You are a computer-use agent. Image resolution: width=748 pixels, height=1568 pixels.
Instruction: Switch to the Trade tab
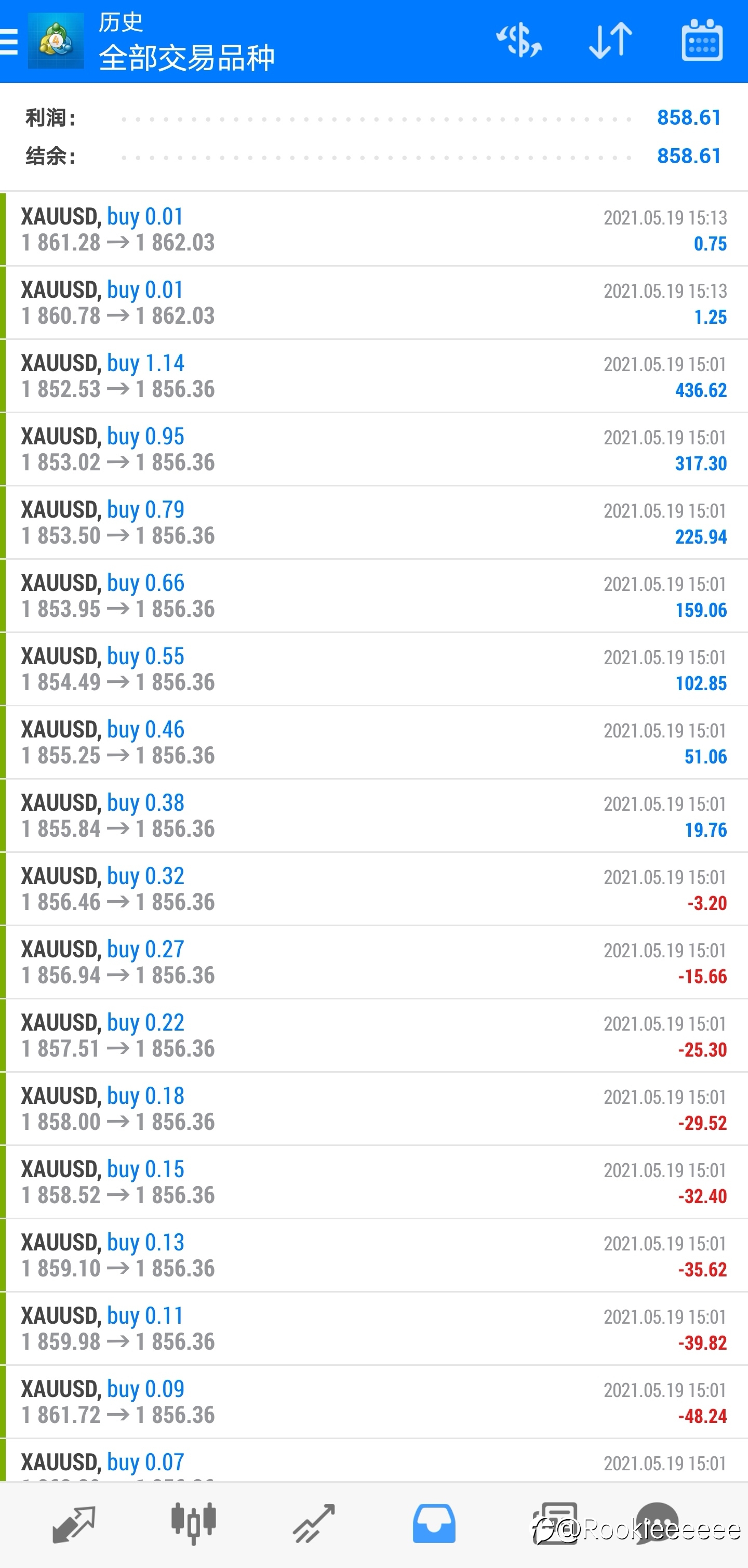314,1524
